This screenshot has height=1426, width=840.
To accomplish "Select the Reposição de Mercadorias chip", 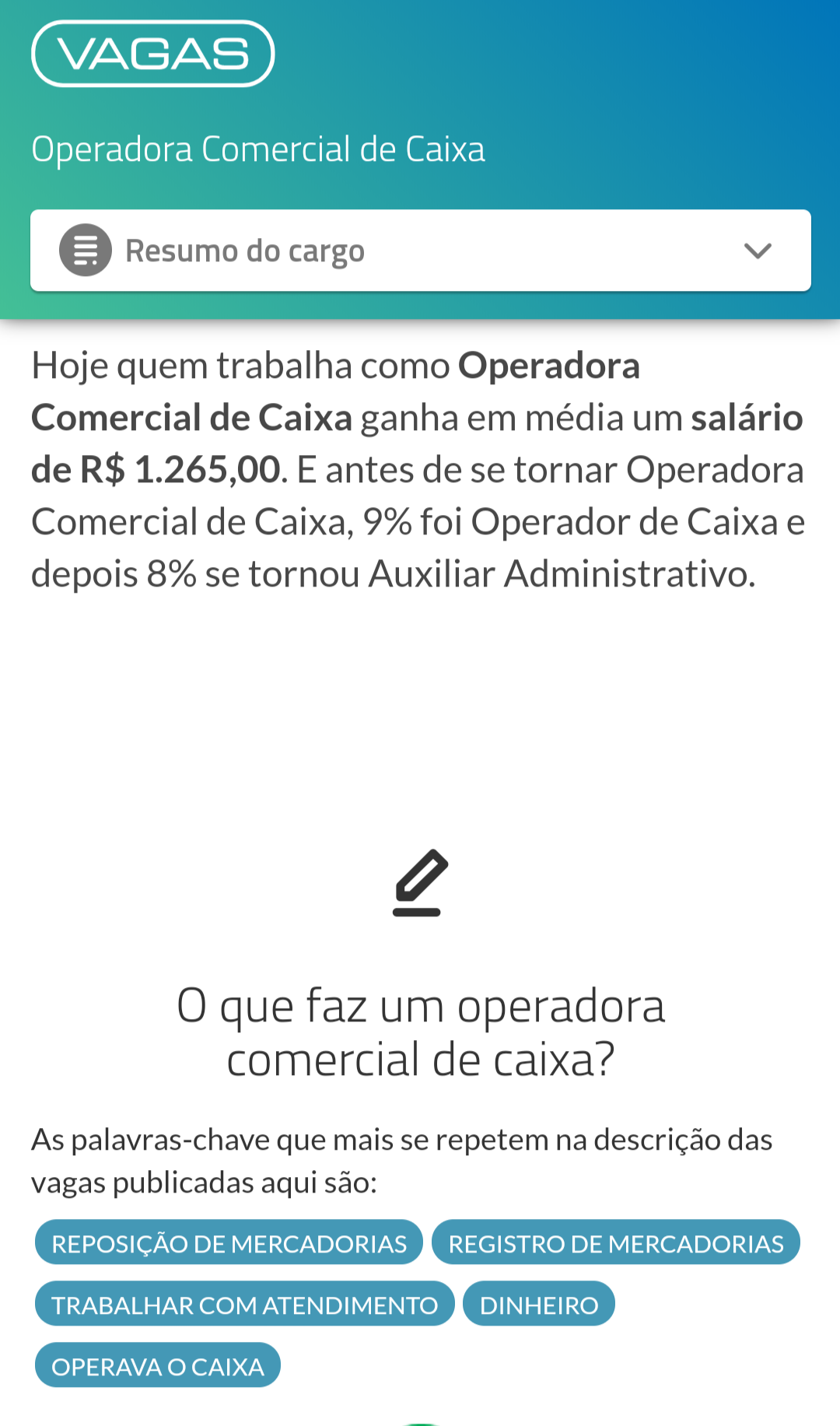I will tap(229, 1242).
